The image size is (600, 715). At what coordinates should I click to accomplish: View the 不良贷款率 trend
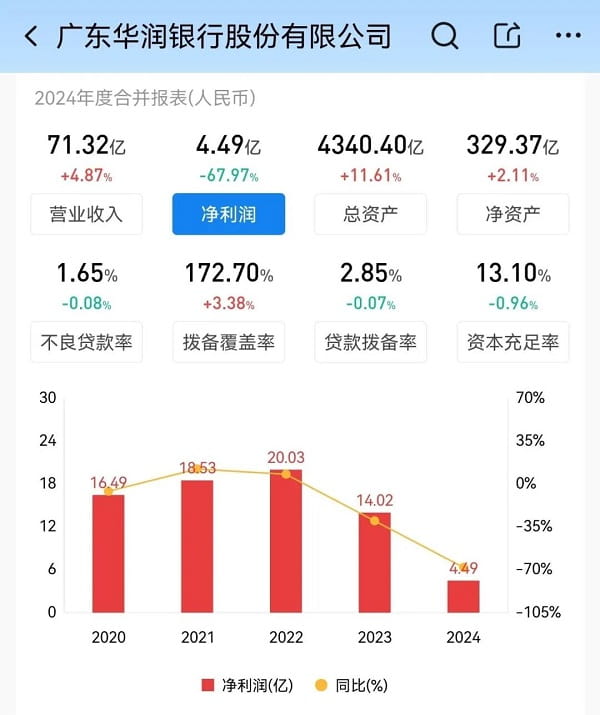87,342
